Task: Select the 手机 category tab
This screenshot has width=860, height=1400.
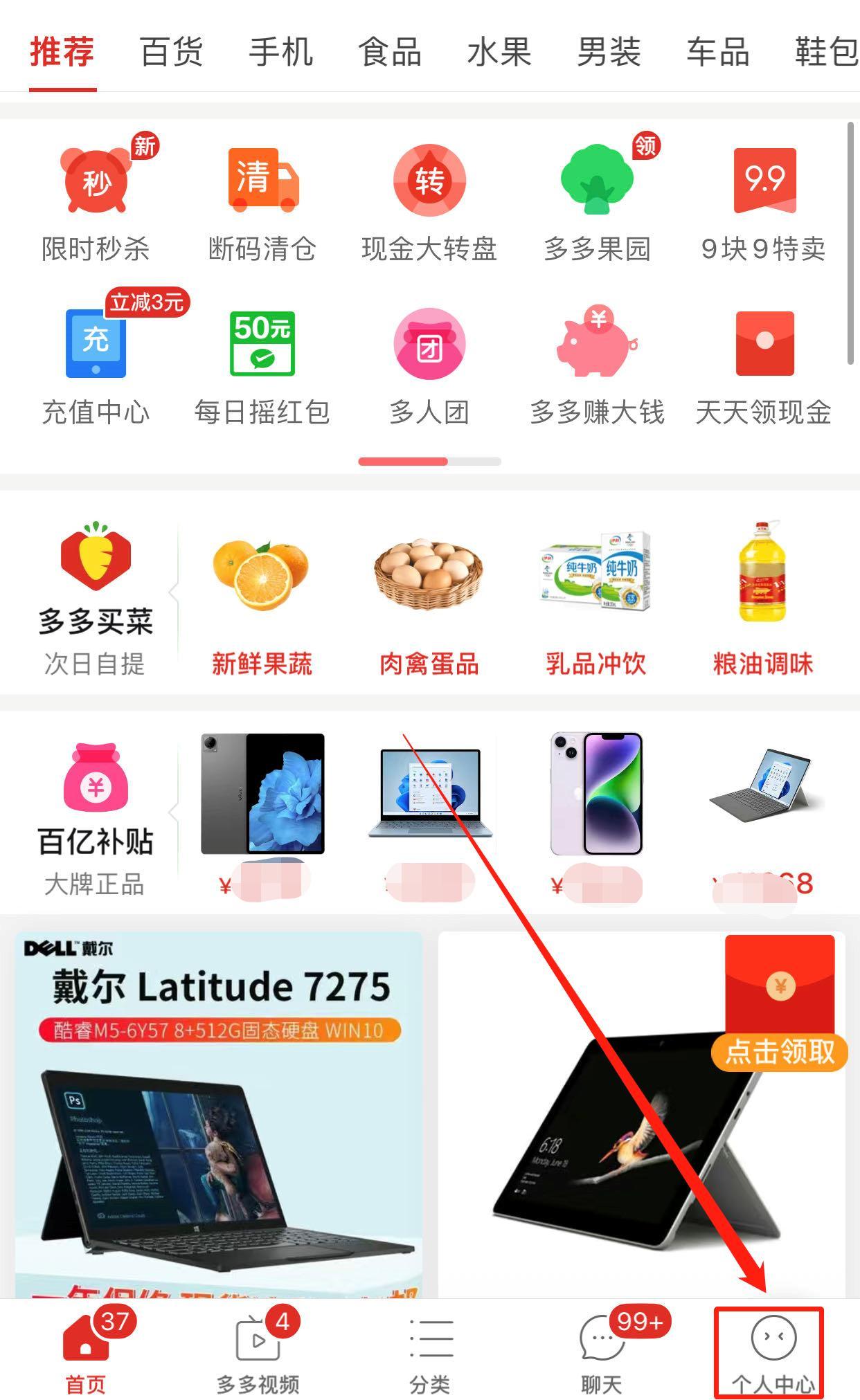Action: click(280, 53)
